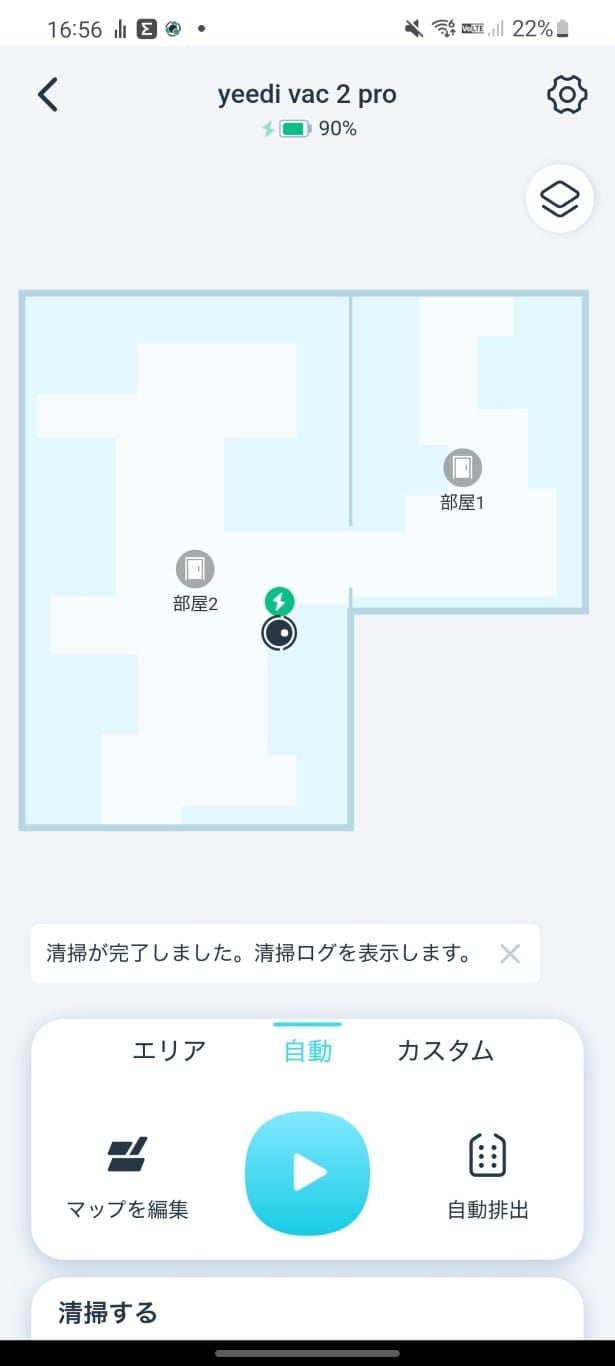Open マップを編集 to edit the map
Screen dimensions: 615x1366
(128, 1176)
